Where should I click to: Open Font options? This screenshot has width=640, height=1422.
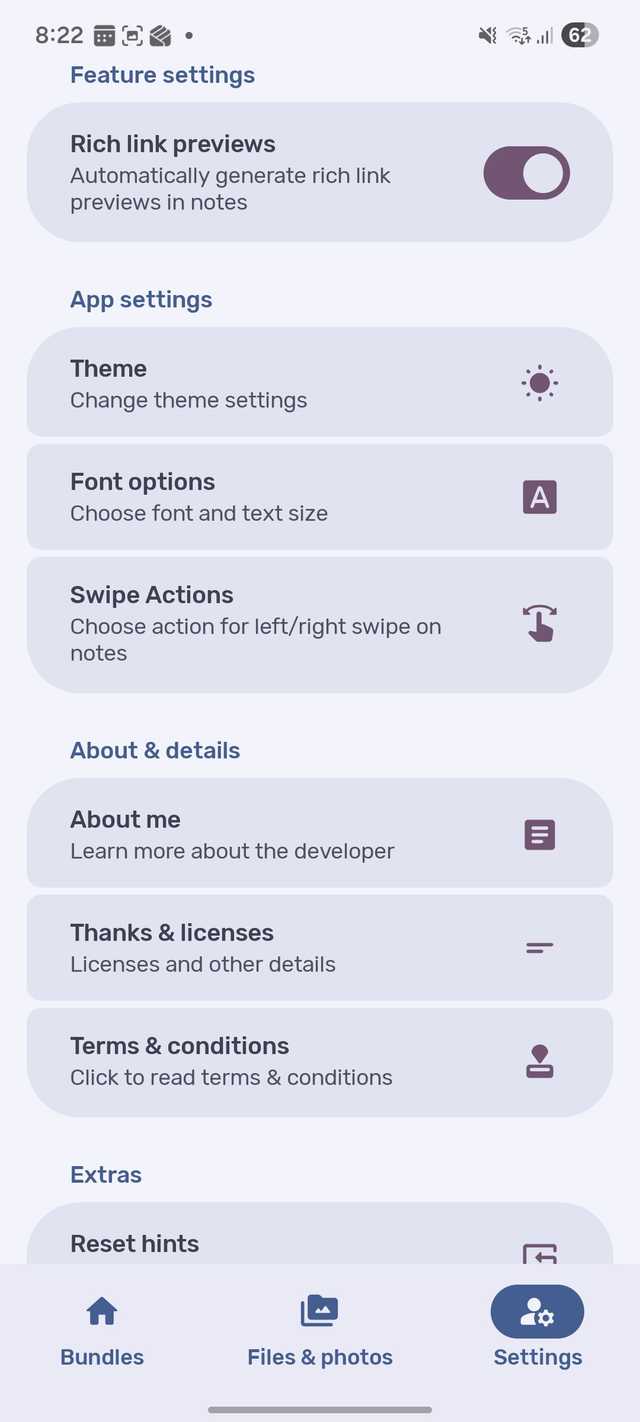pyautogui.click(x=319, y=497)
